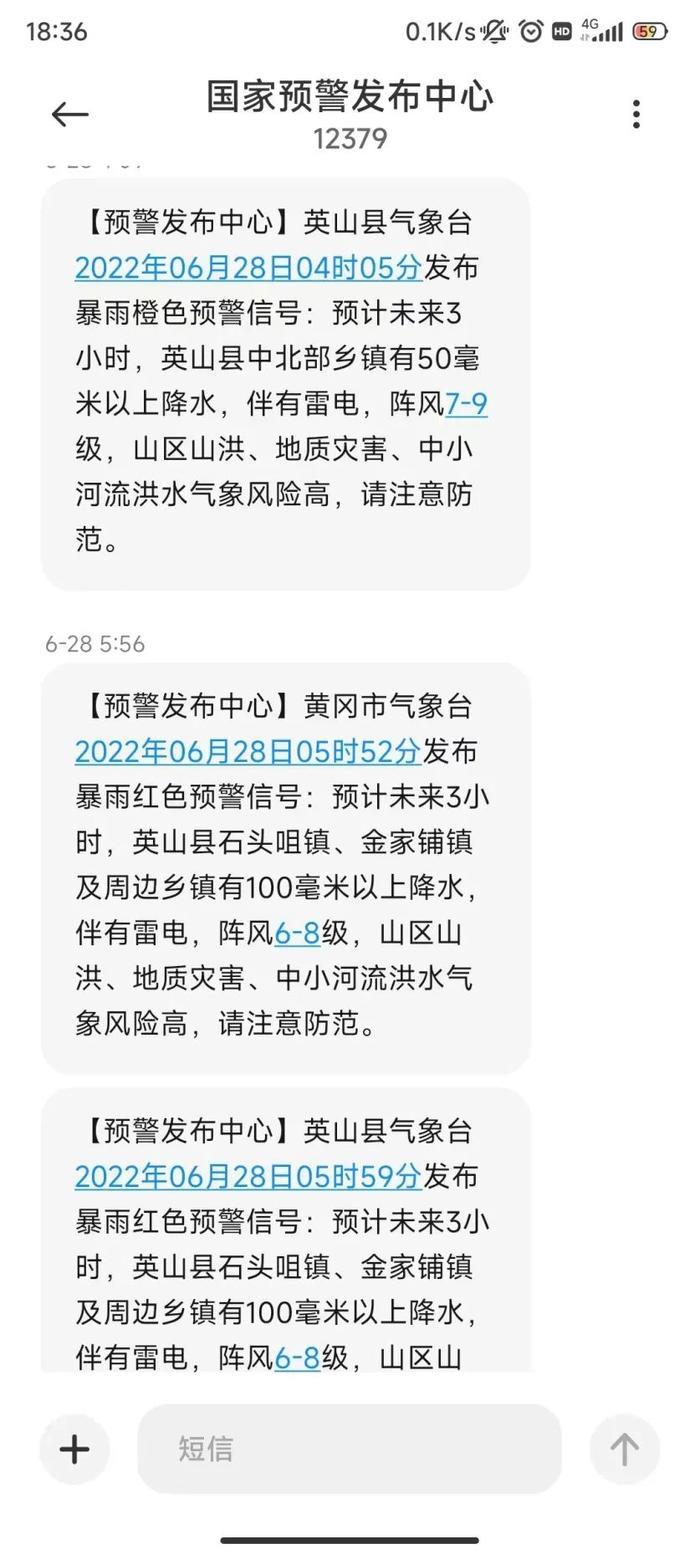Viewport: 700px width, 1555px height.
Task: Open the 2022年06月28日05时59分 date link
Action: click(x=249, y=1177)
